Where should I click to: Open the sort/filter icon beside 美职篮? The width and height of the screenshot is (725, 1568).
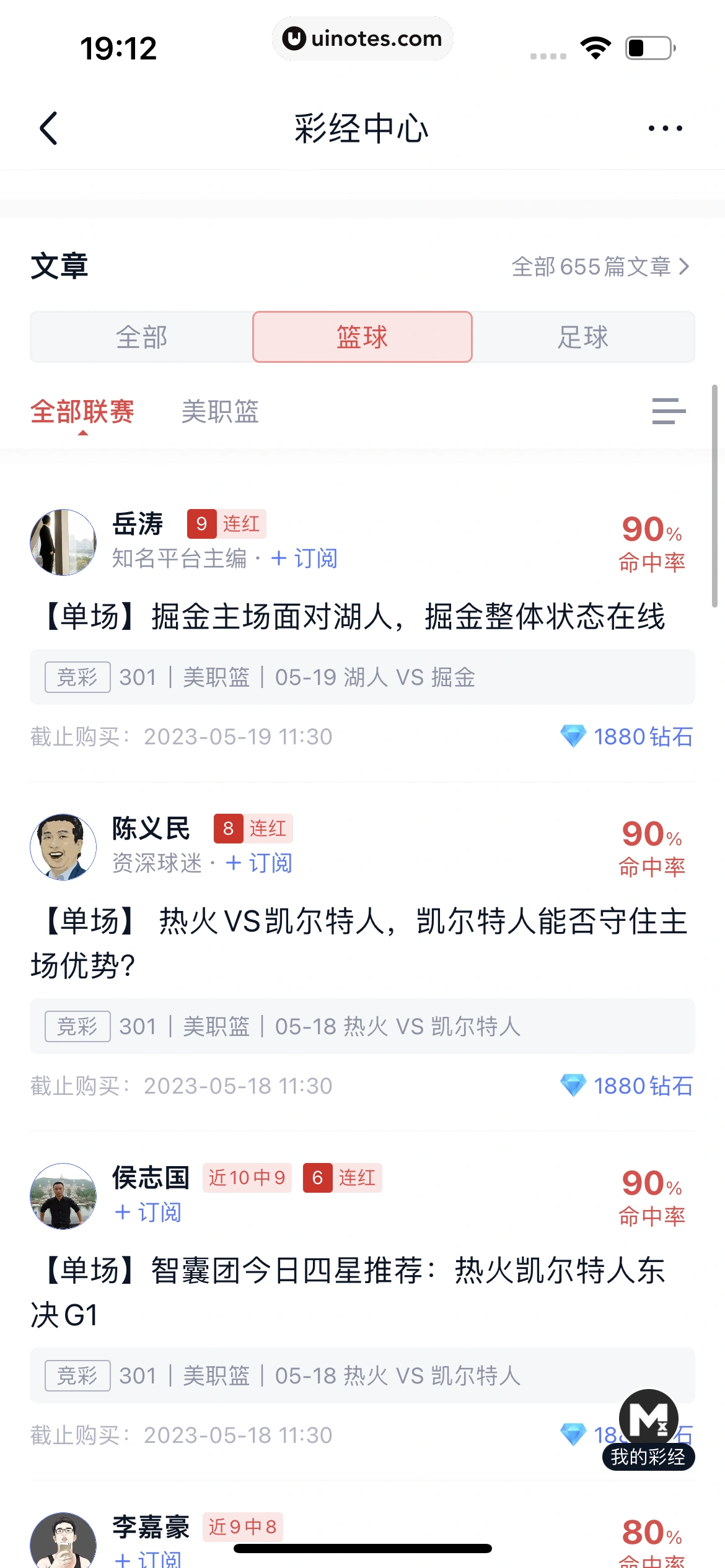click(668, 411)
